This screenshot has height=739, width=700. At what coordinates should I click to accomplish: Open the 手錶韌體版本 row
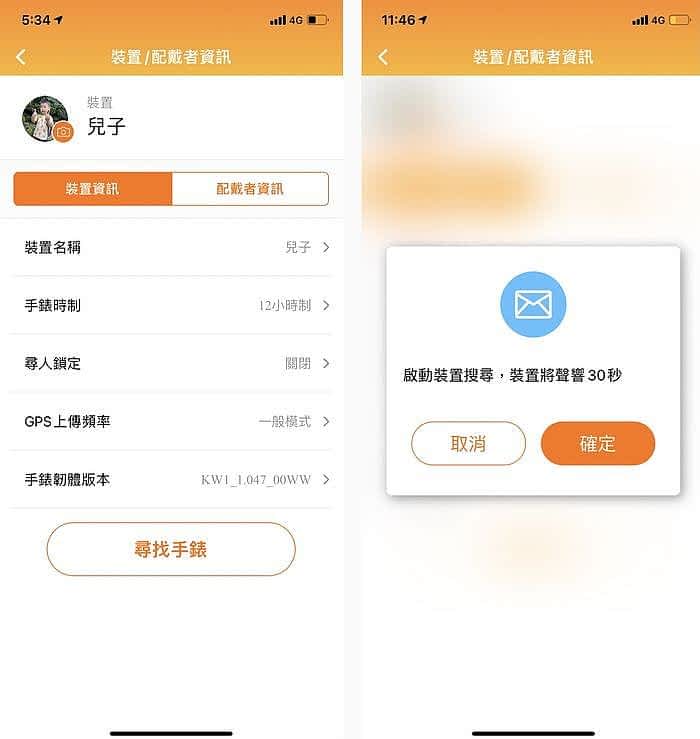point(176,479)
